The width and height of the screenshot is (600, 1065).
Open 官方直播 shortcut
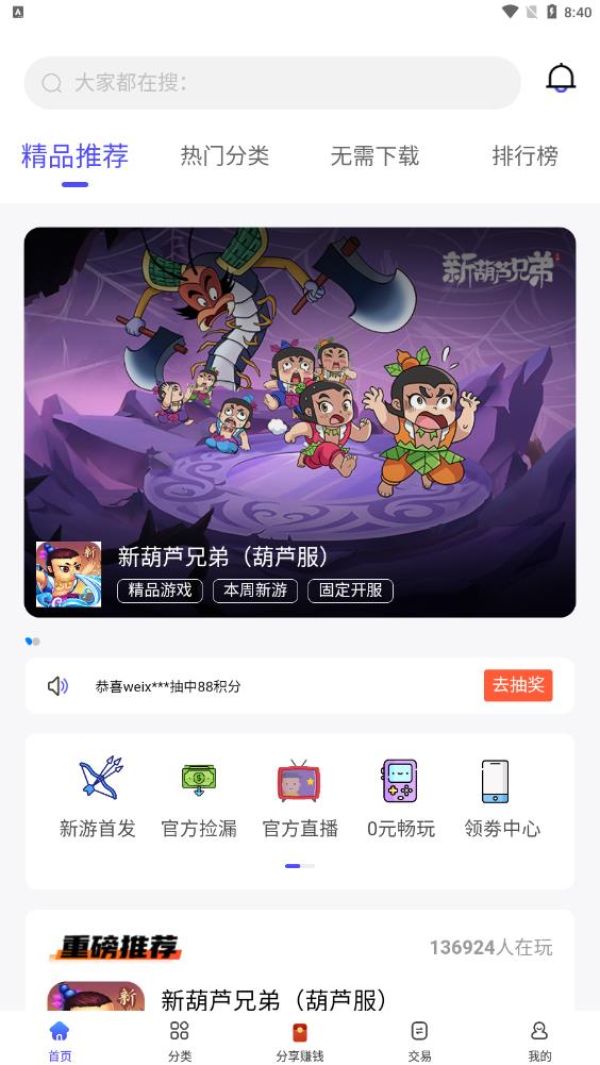coord(300,798)
